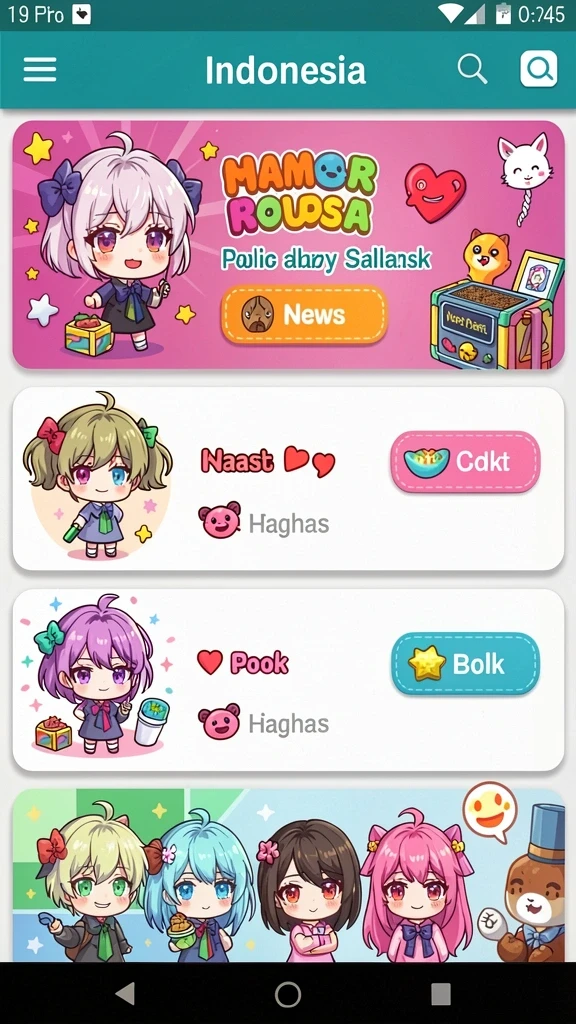Image resolution: width=576 pixels, height=1024 pixels.
Task: Tap the teal Bolk button
Action: click(x=465, y=664)
